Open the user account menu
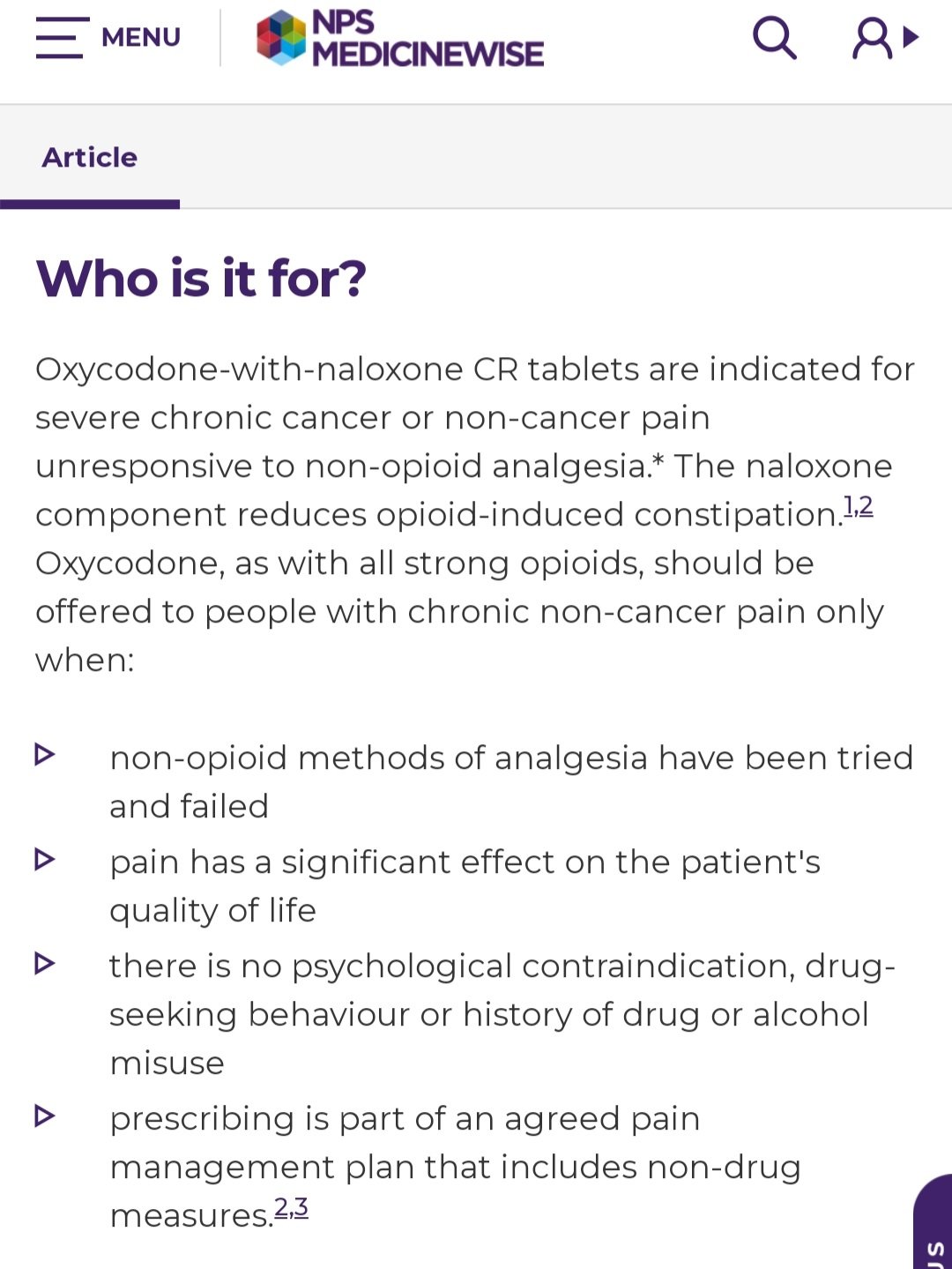The width and height of the screenshot is (952, 1269). coord(884,38)
